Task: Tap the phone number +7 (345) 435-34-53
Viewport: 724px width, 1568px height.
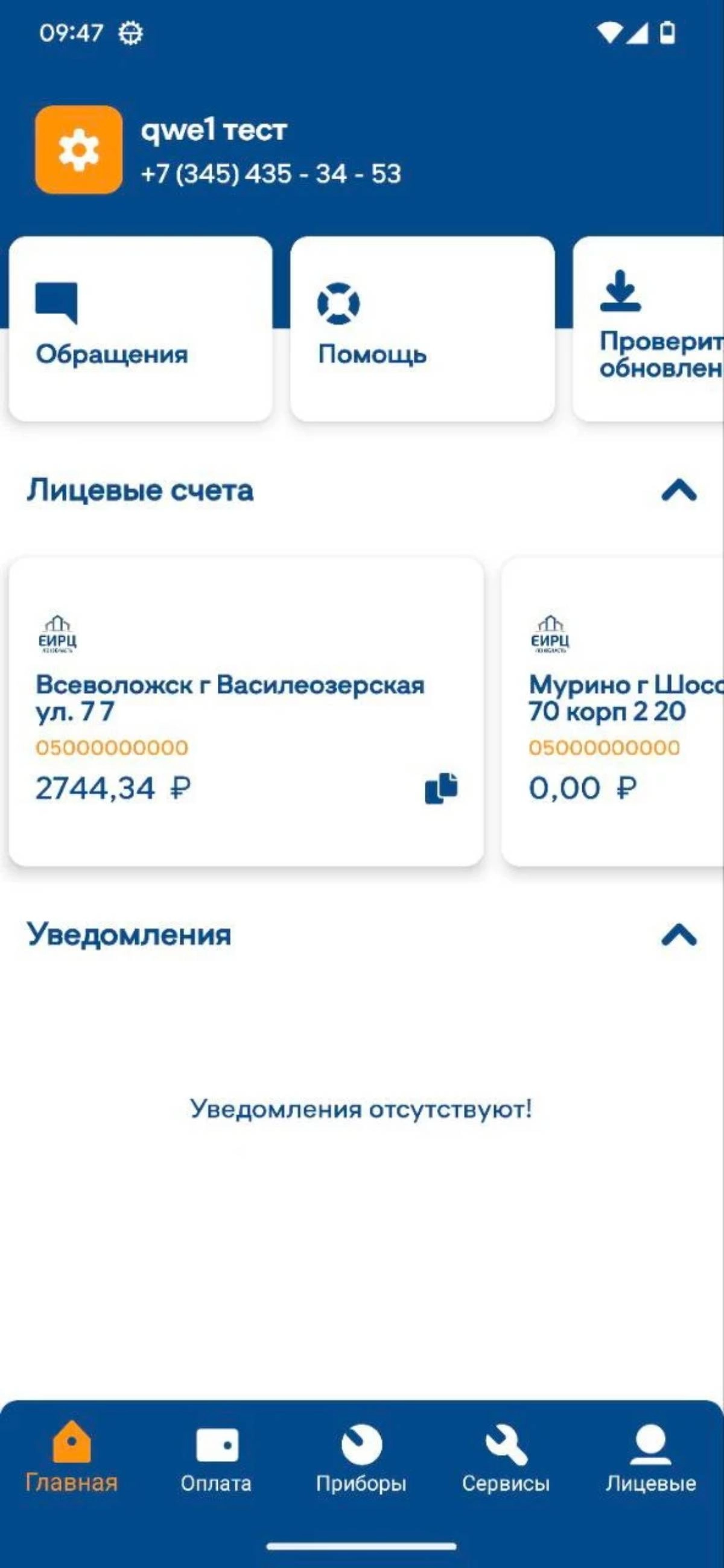Action: [x=271, y=174]
